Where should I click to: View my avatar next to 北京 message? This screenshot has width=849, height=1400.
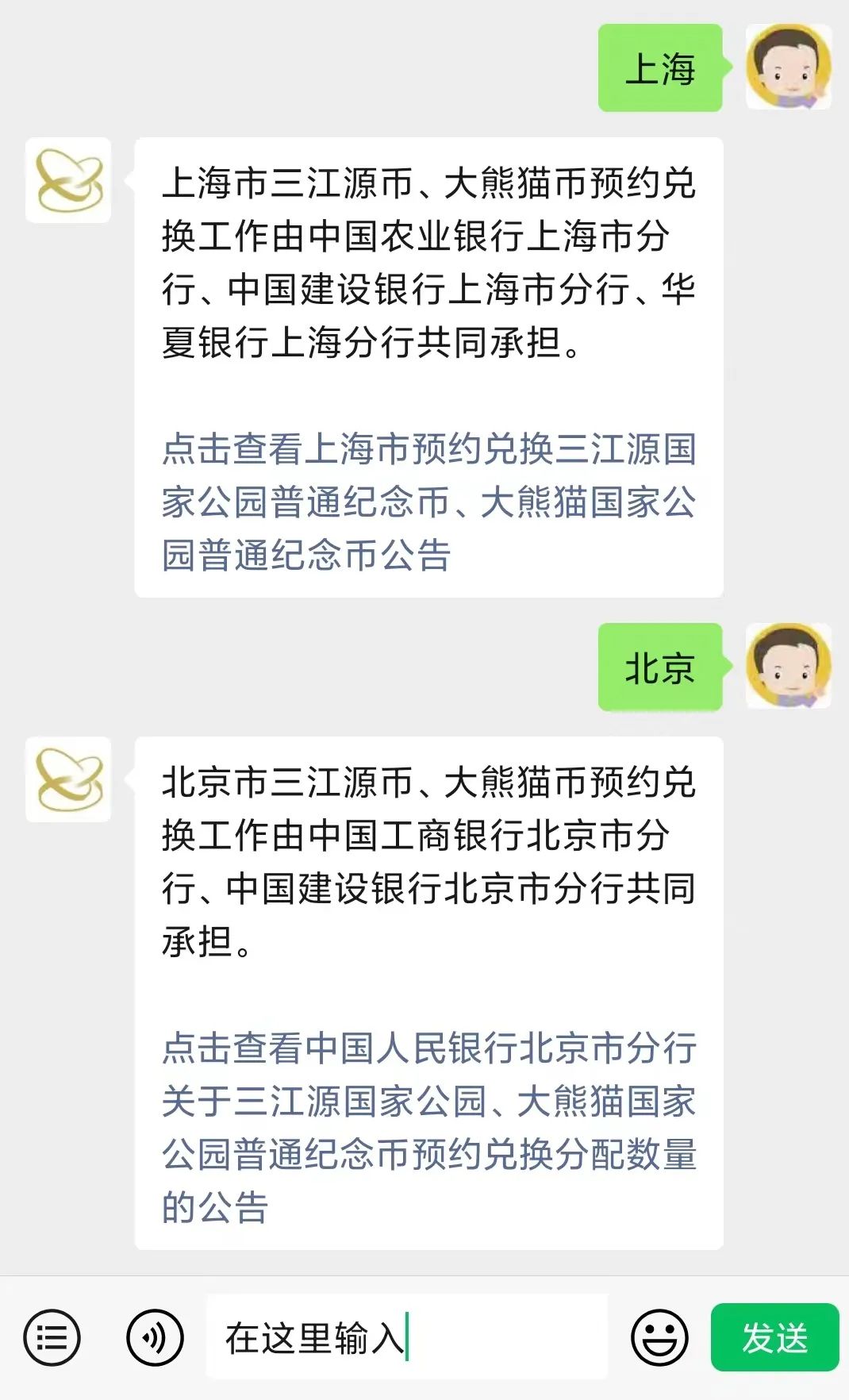(788, 666)
